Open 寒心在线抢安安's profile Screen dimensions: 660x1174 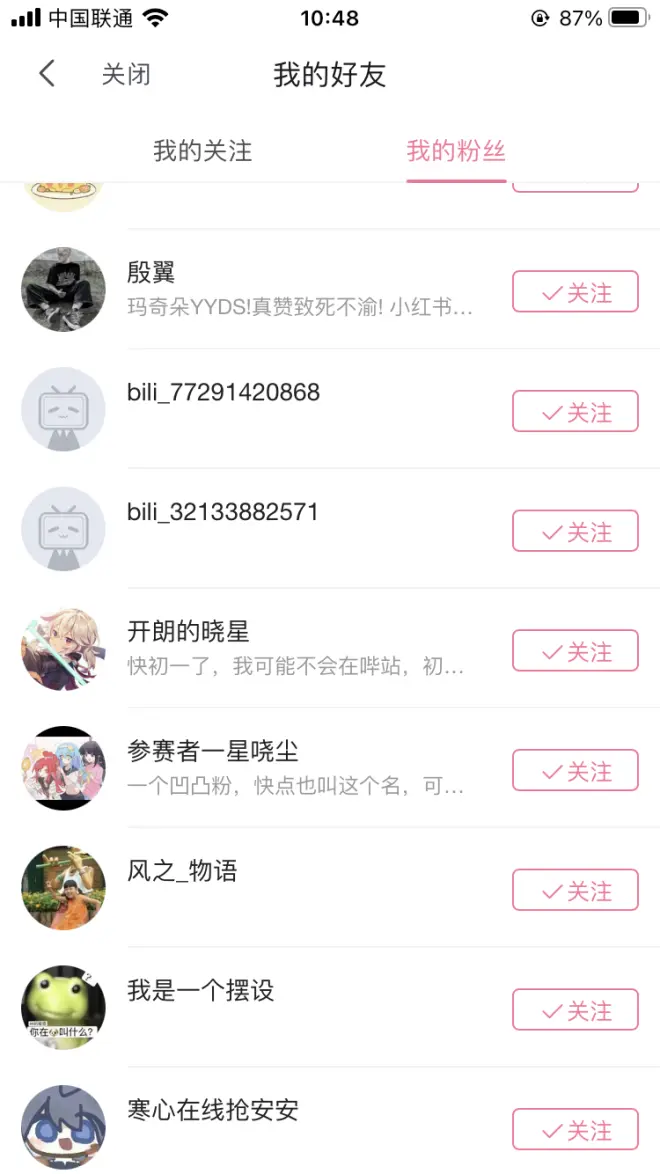click(63, 1127)
